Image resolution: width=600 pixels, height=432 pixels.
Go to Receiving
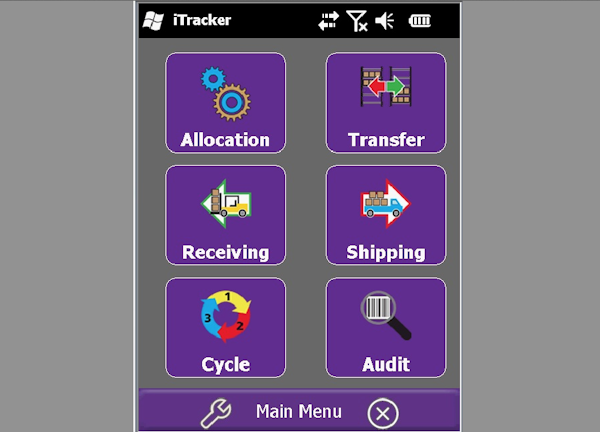[x=225, y=215]
